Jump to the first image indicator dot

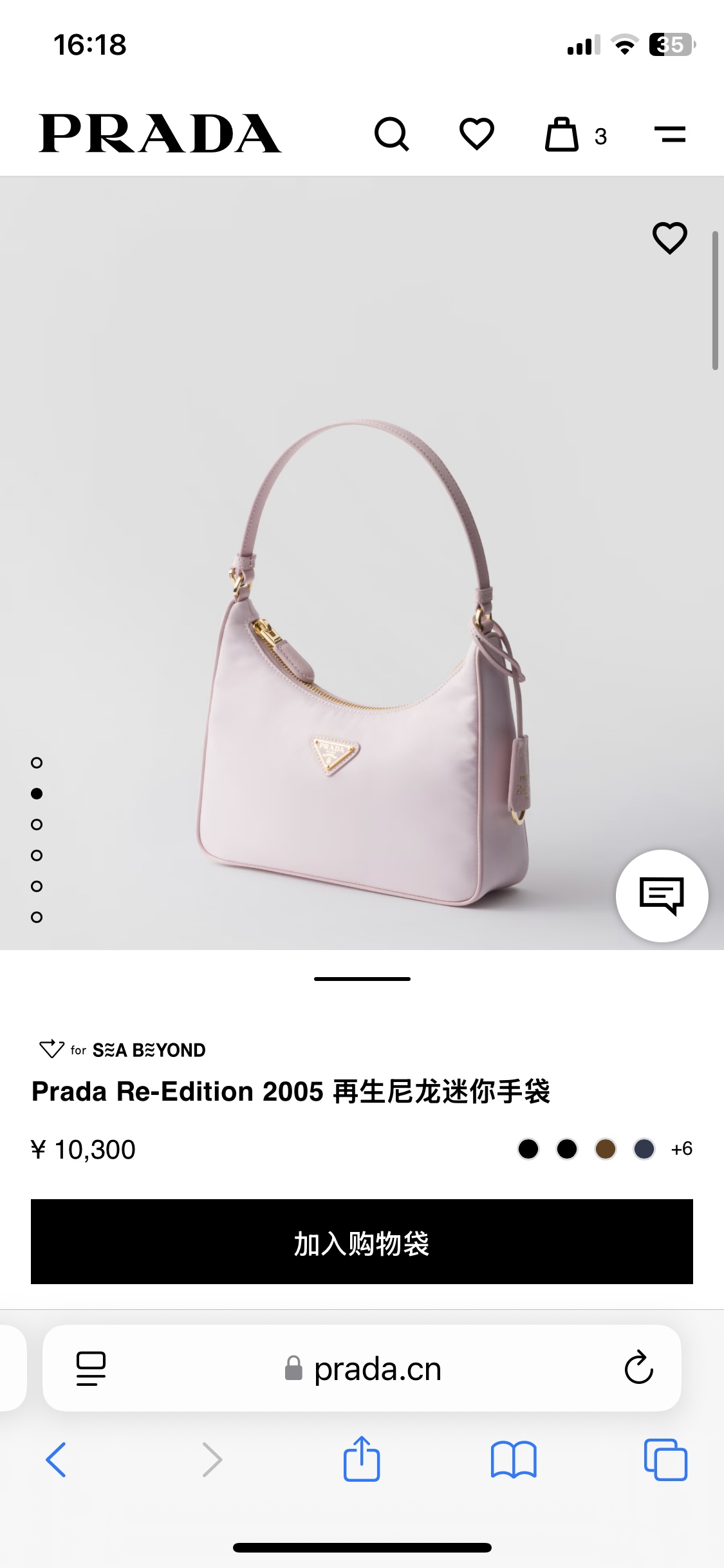click(37, 763)
